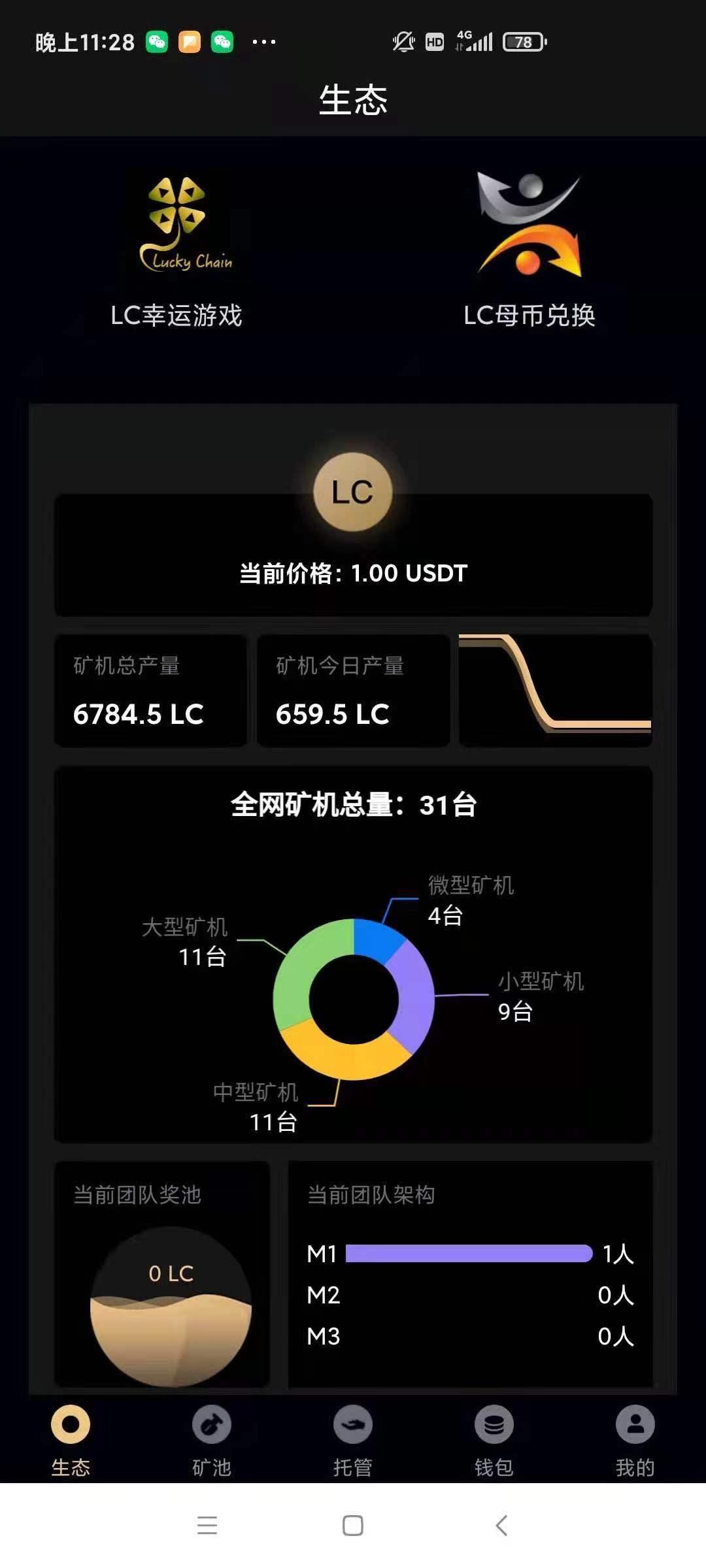This screenshot has width=706, height=1568.
Task: Open the 全网矿机总量 31台 summary
Action: pos(352,806)
